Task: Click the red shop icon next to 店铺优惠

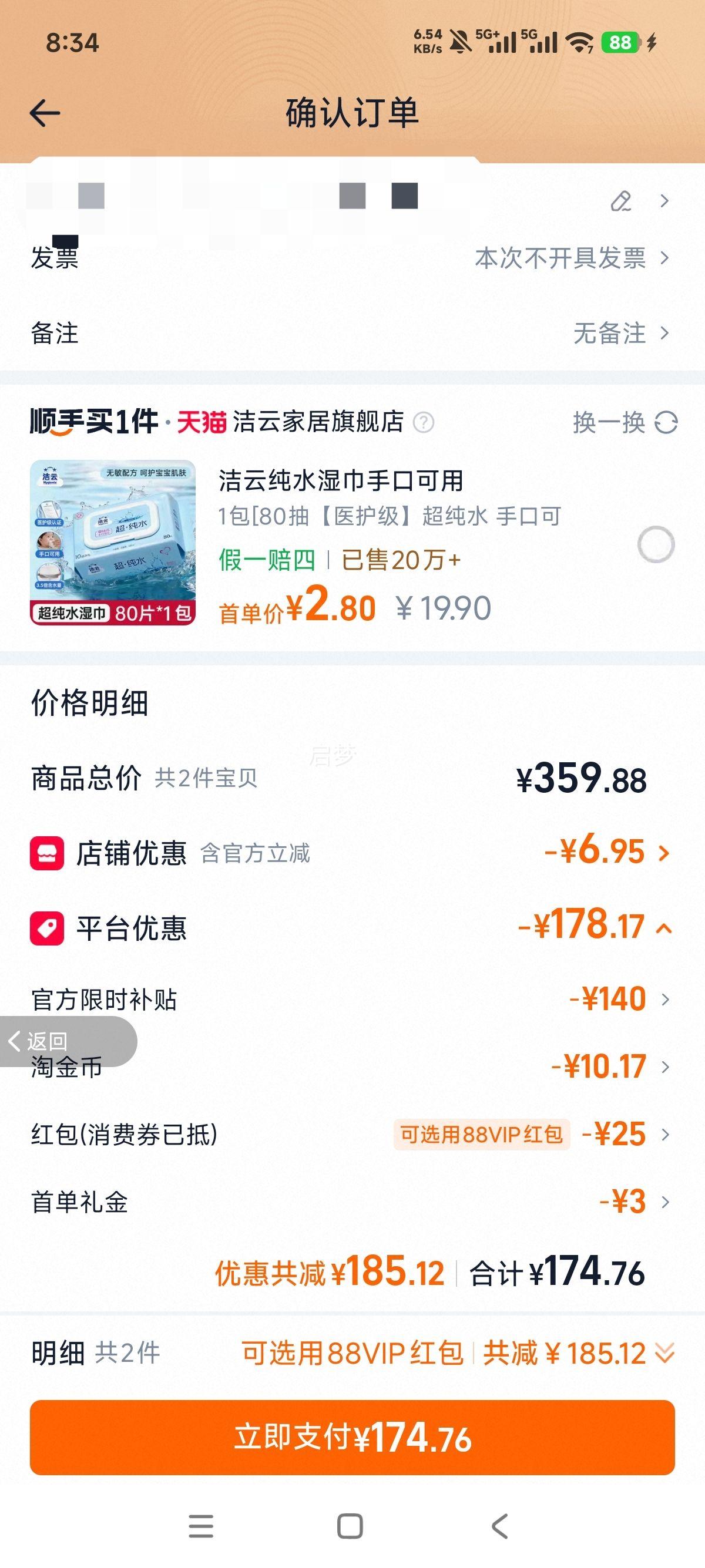Action: pos(49,853)
